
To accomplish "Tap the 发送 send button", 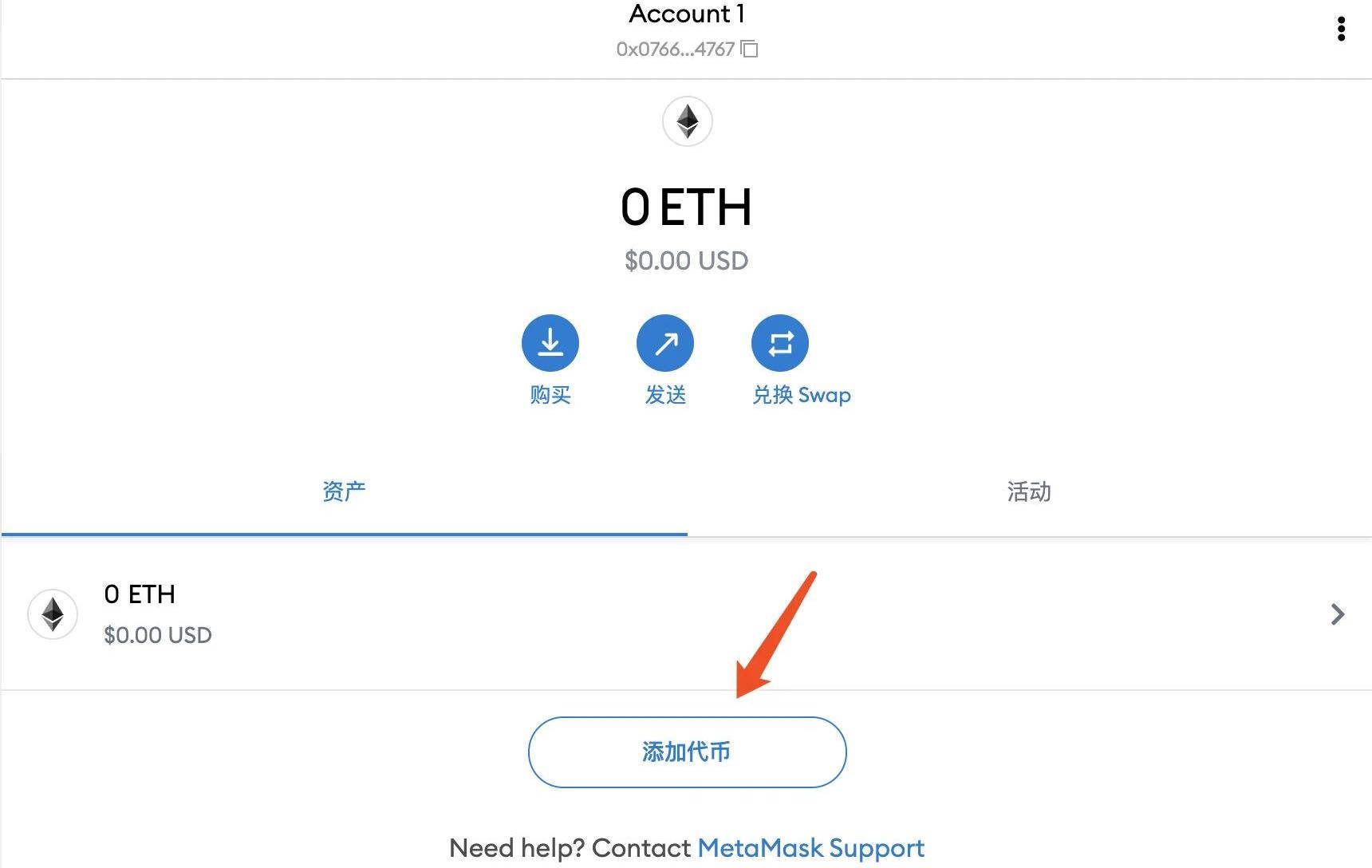I will pyautogui.click(x=665, y=344).
